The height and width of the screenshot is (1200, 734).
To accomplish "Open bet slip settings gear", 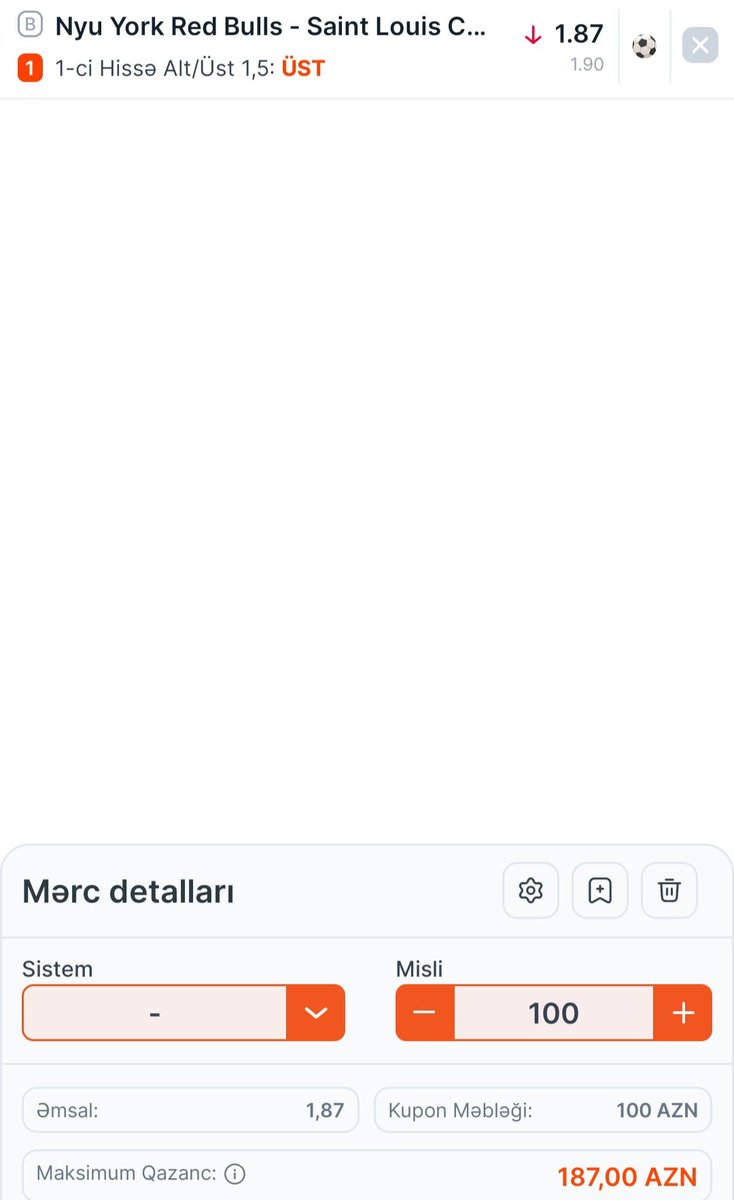I will coord(531,890).
